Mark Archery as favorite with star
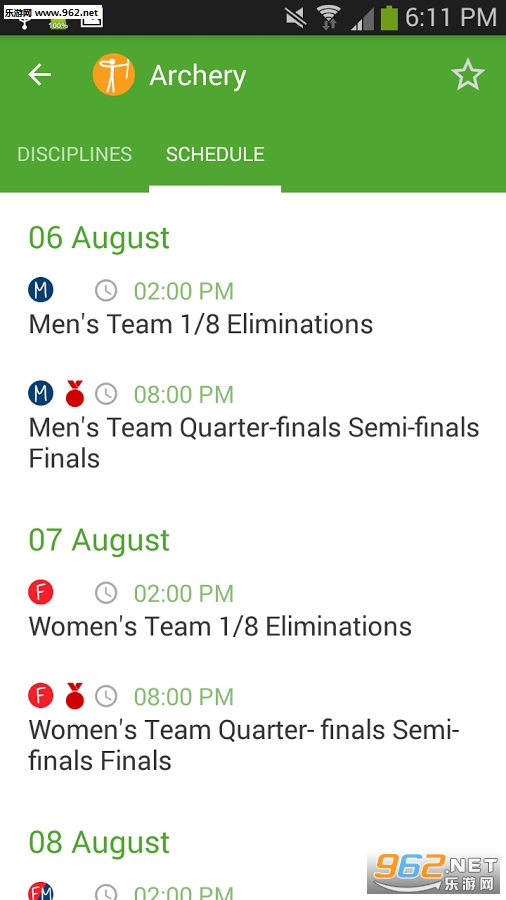This screenshot has height=900, width=506. (468, 75)
